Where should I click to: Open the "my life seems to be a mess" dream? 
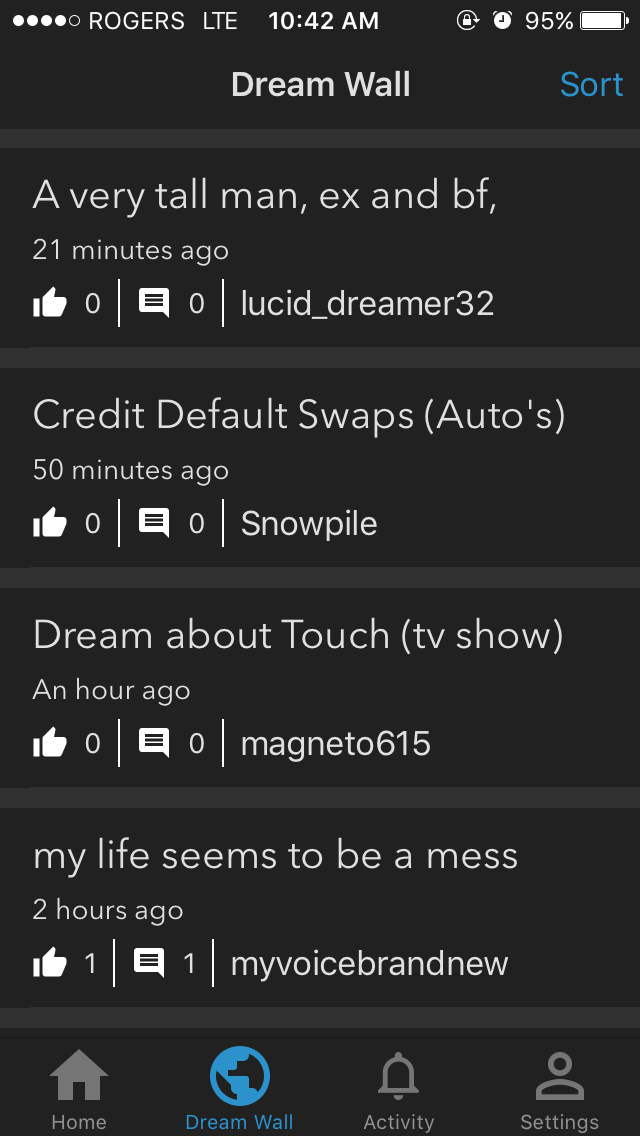tap(276, 856)
